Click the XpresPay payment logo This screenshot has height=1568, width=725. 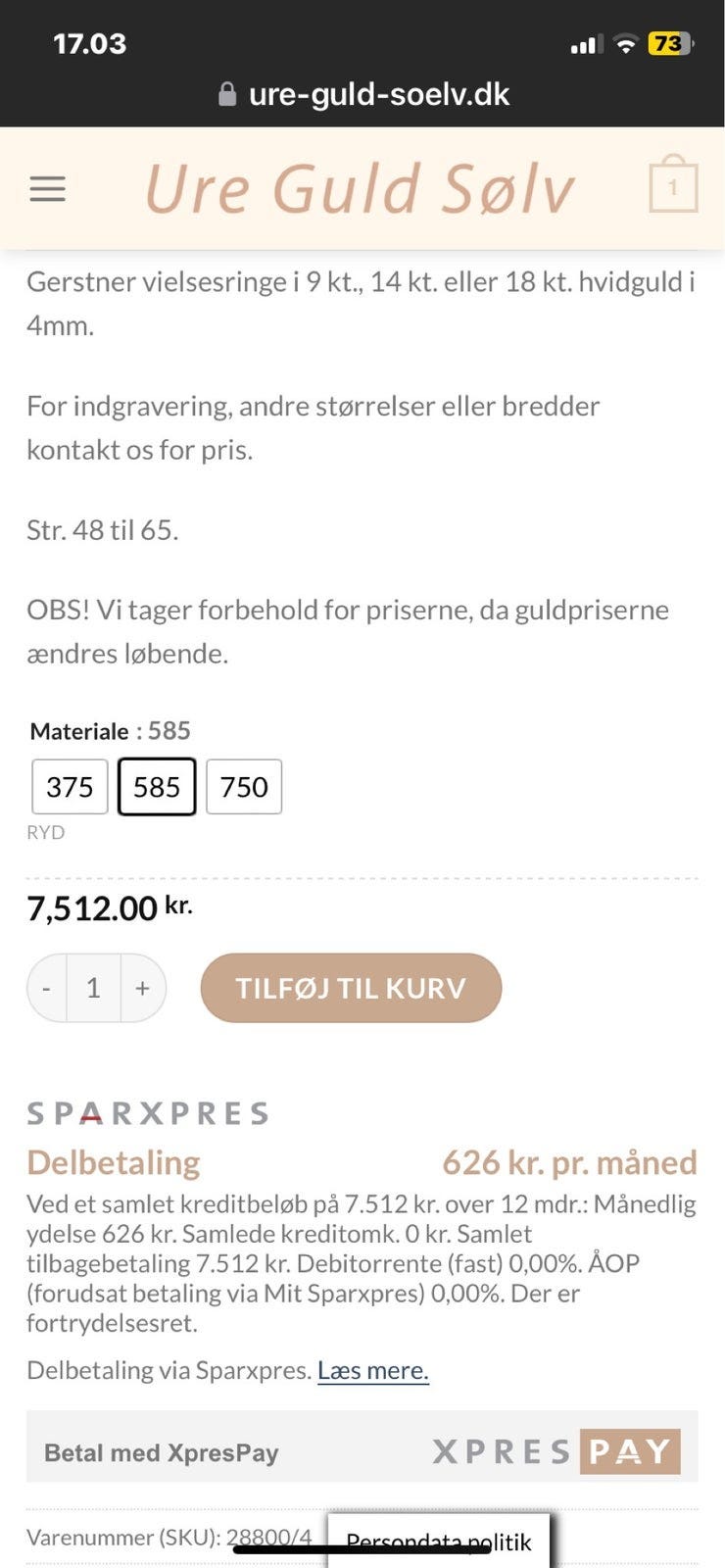click(x=554, y=1450)
